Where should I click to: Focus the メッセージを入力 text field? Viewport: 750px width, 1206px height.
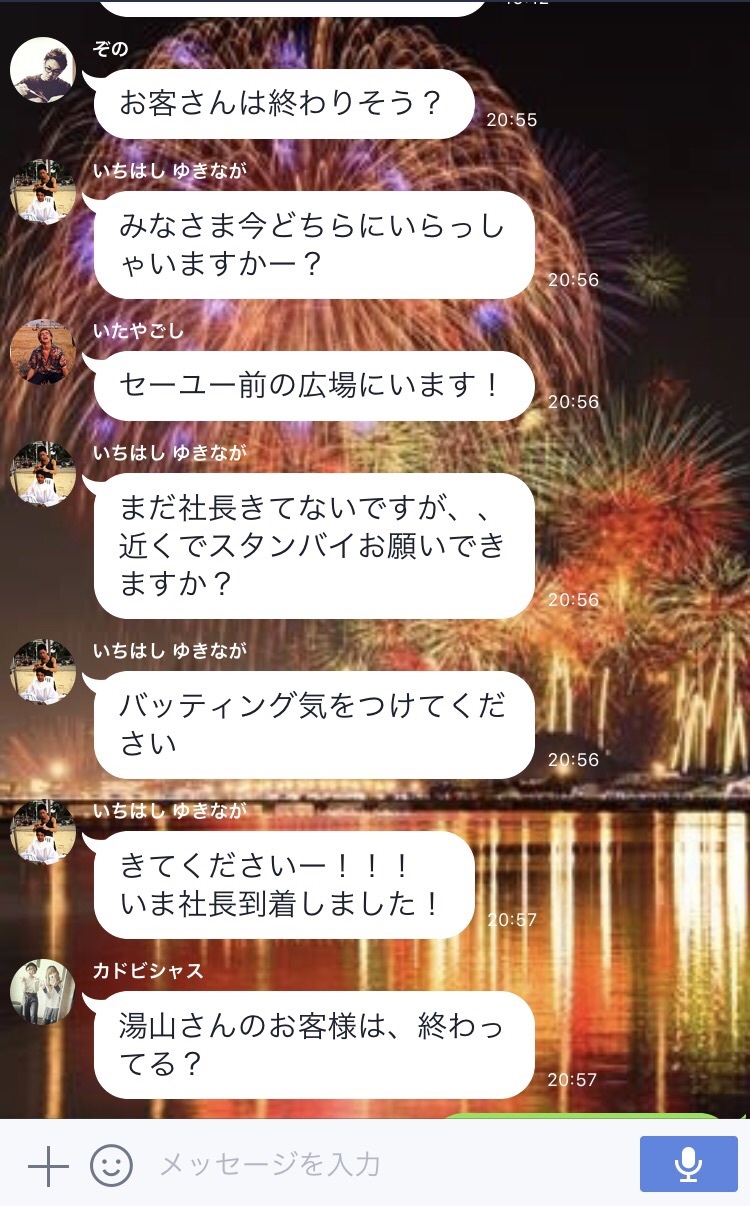380,1164
